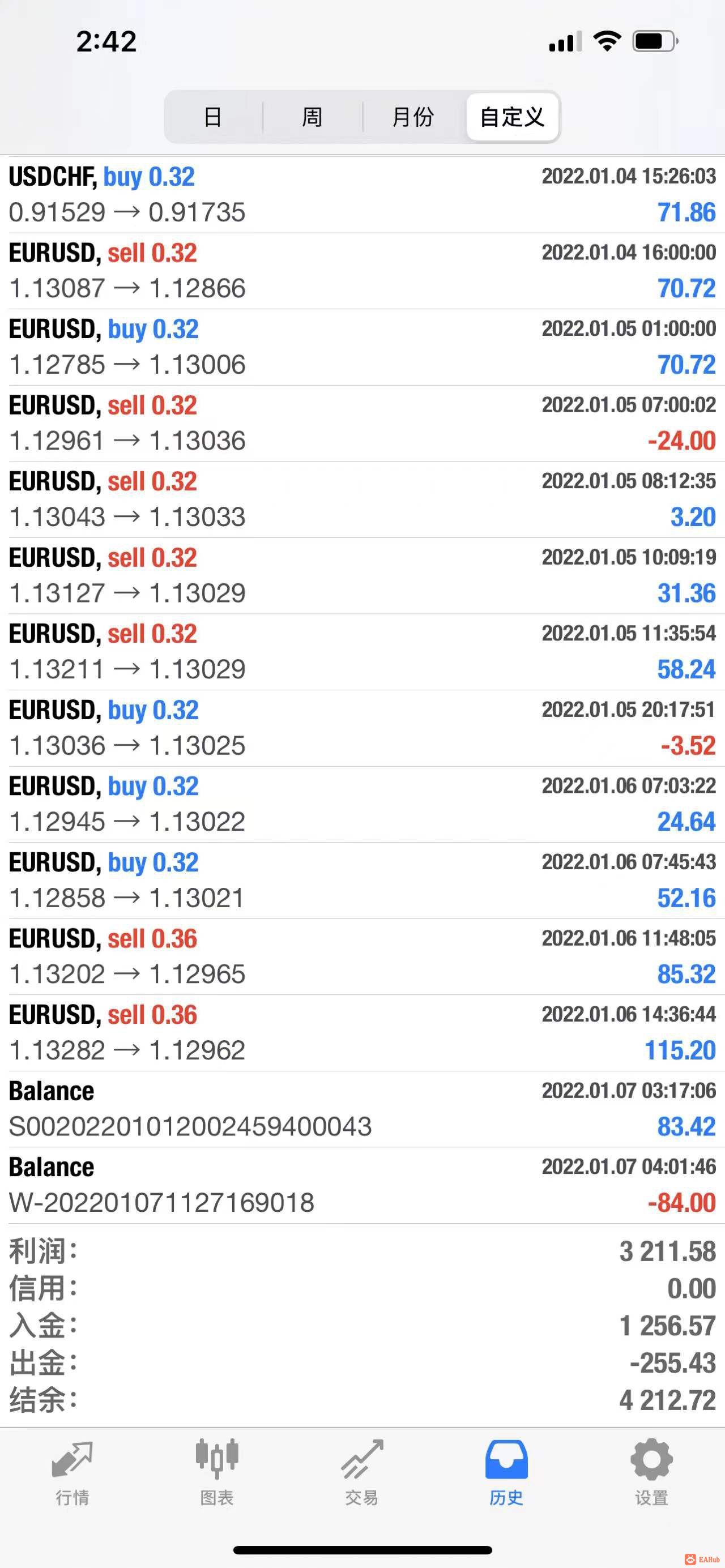Select the 周 (week) period filter
The width and height of the screenshot is (725, 1568).
pyautogui.click(x=312, y=117)
